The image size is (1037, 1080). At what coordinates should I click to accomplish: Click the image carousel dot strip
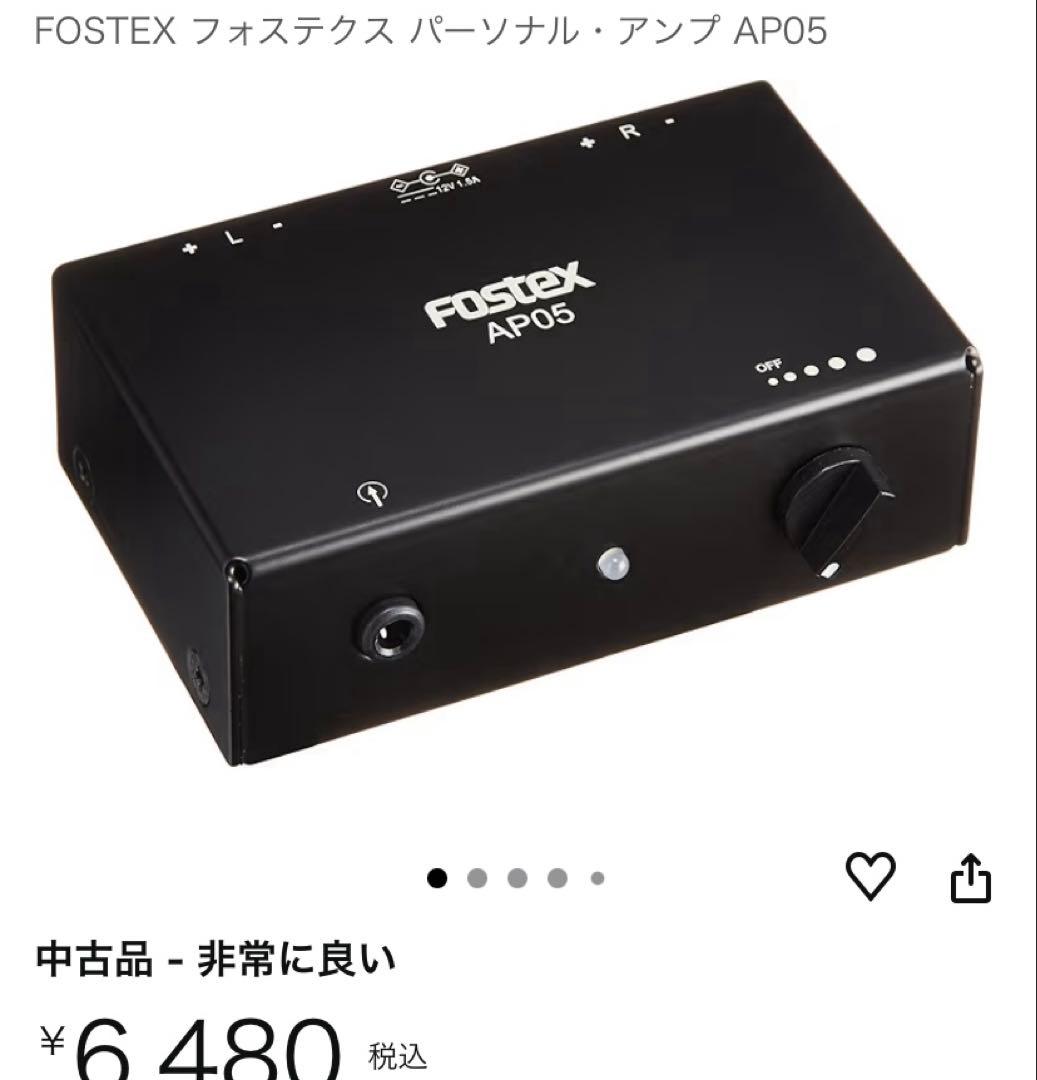tap(515, 877)
